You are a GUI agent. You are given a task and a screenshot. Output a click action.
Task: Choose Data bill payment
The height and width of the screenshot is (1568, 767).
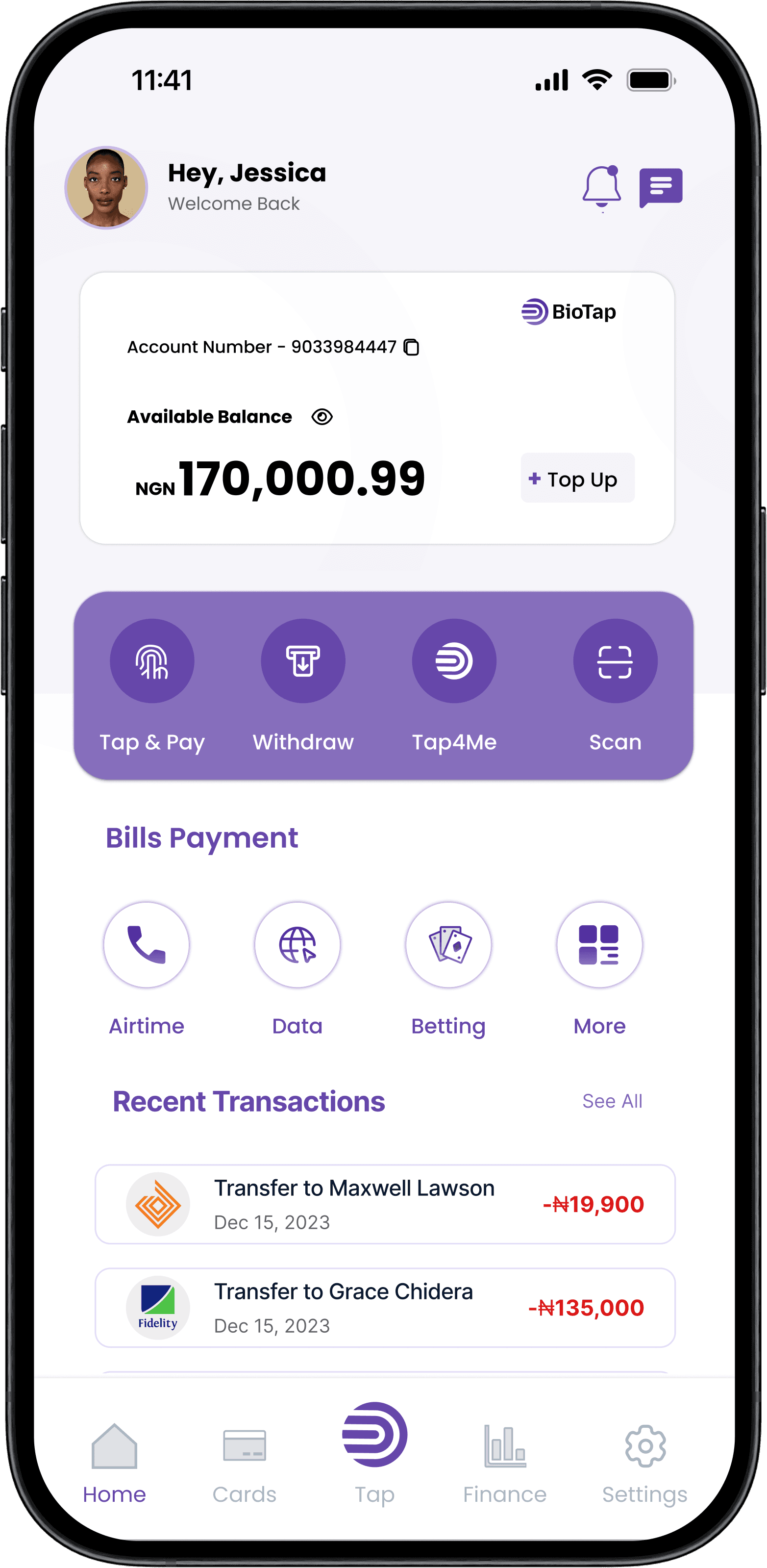[297, 945]
